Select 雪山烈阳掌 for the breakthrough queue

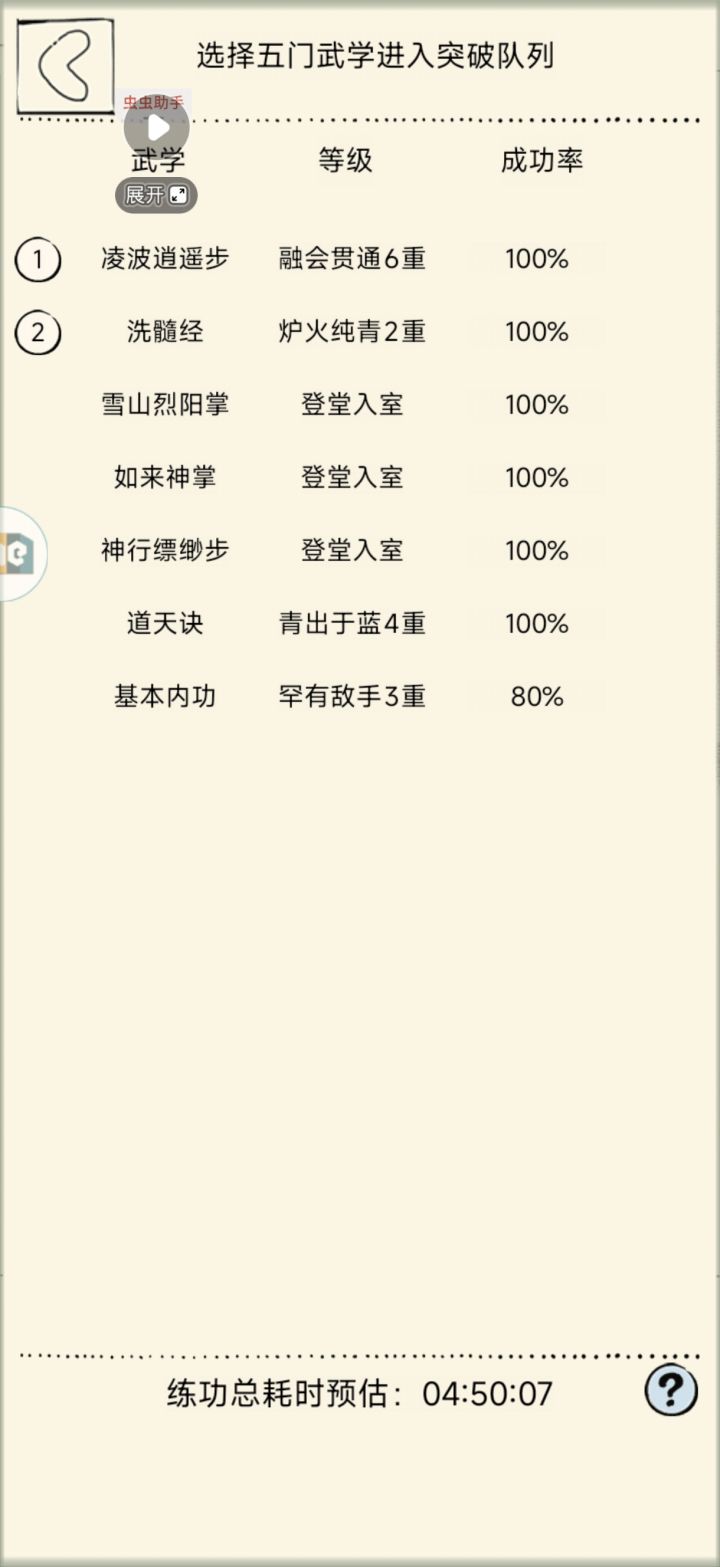pos(166,405)
